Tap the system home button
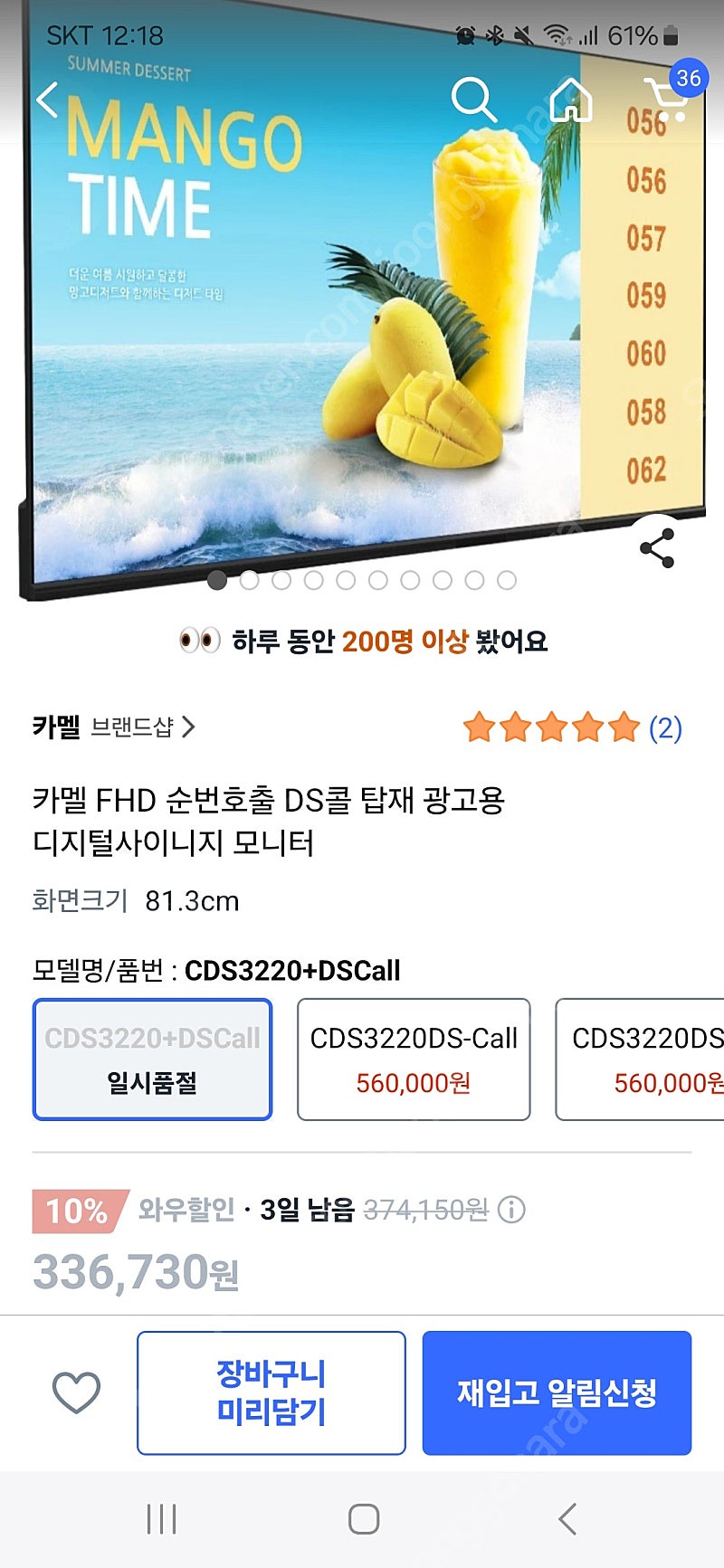The height and width of the screenshot is (1568, 724). pyautogui.click(x=363, y=1519)
